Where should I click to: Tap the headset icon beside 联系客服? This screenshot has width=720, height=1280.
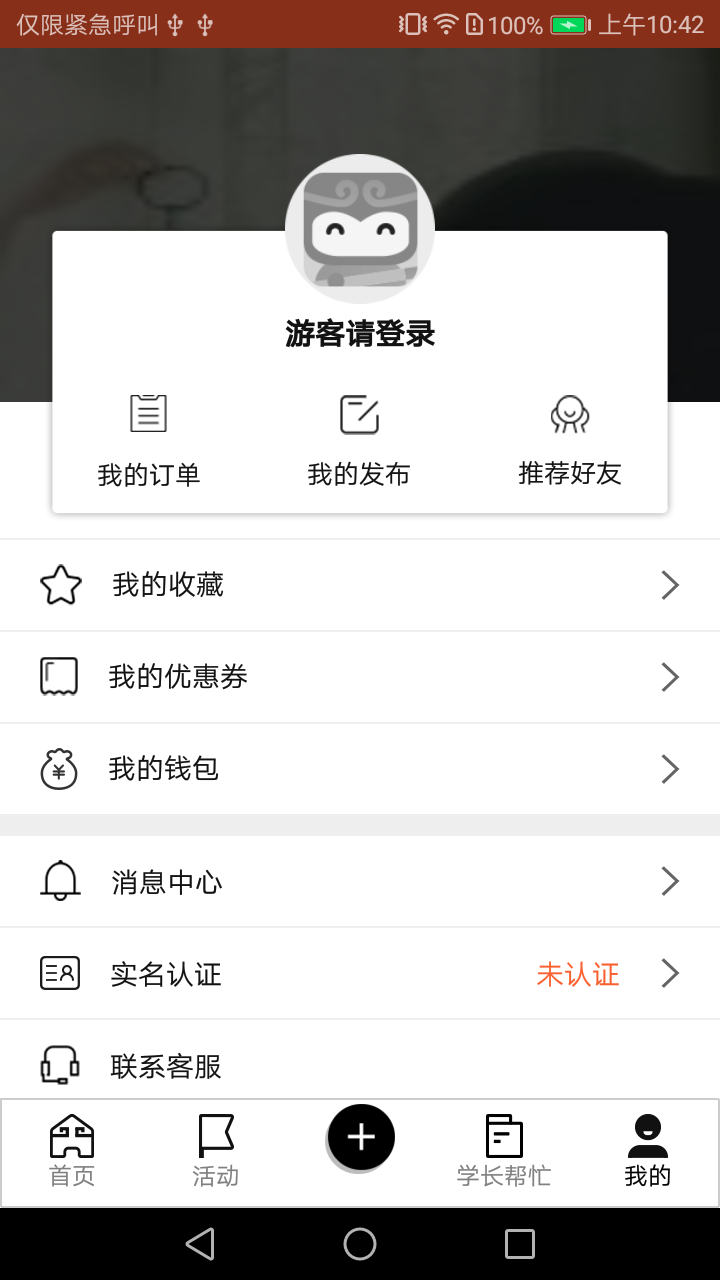click(60, 1064)
